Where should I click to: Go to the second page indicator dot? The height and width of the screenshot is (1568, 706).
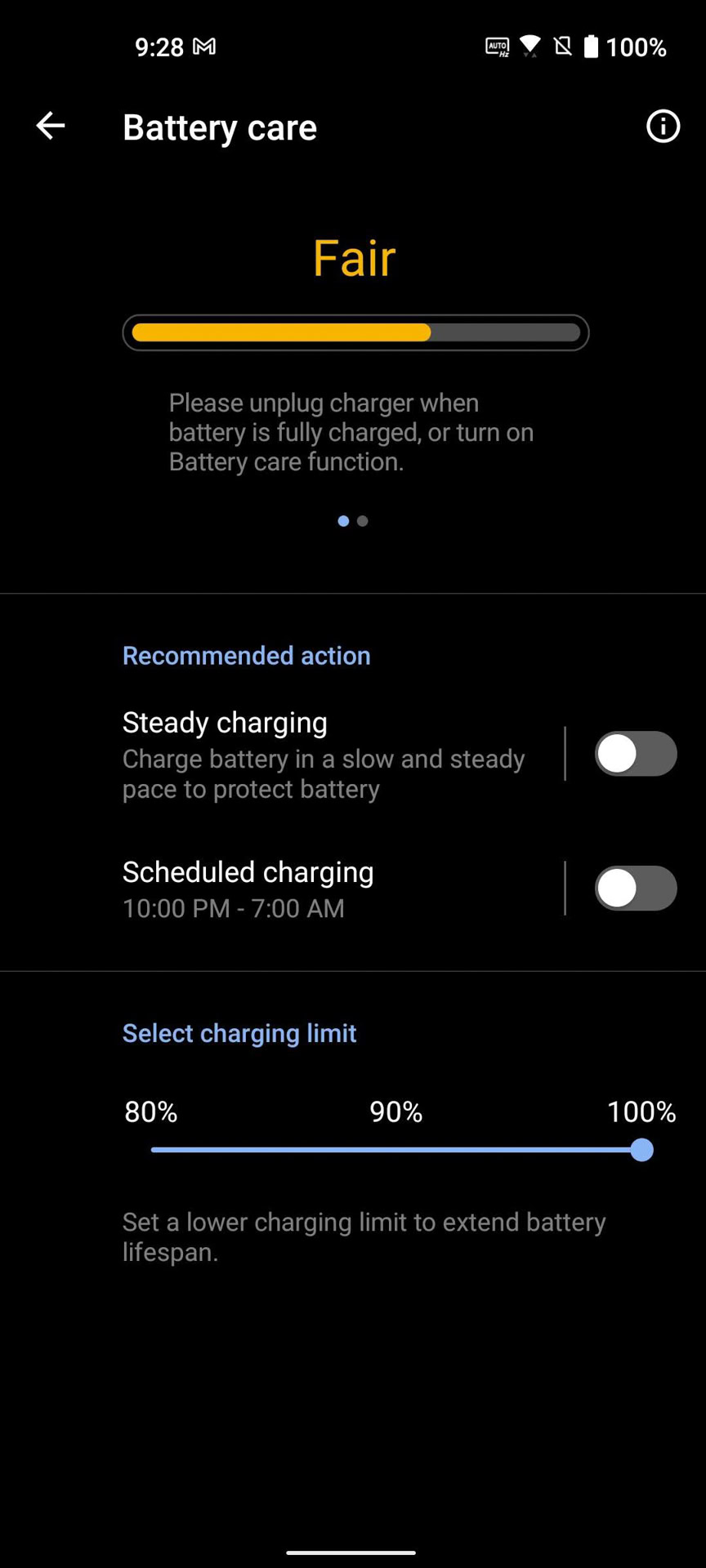(363, 521)
